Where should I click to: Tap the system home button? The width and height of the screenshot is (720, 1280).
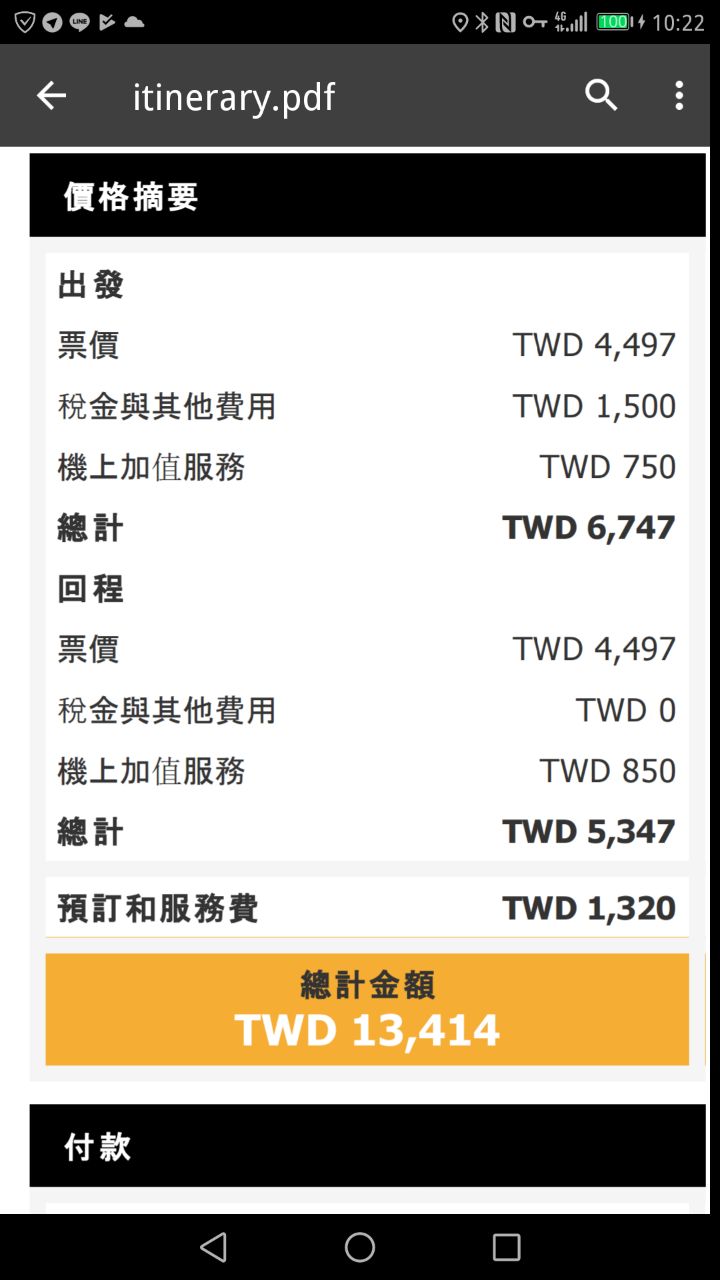tap(360, 1247)
